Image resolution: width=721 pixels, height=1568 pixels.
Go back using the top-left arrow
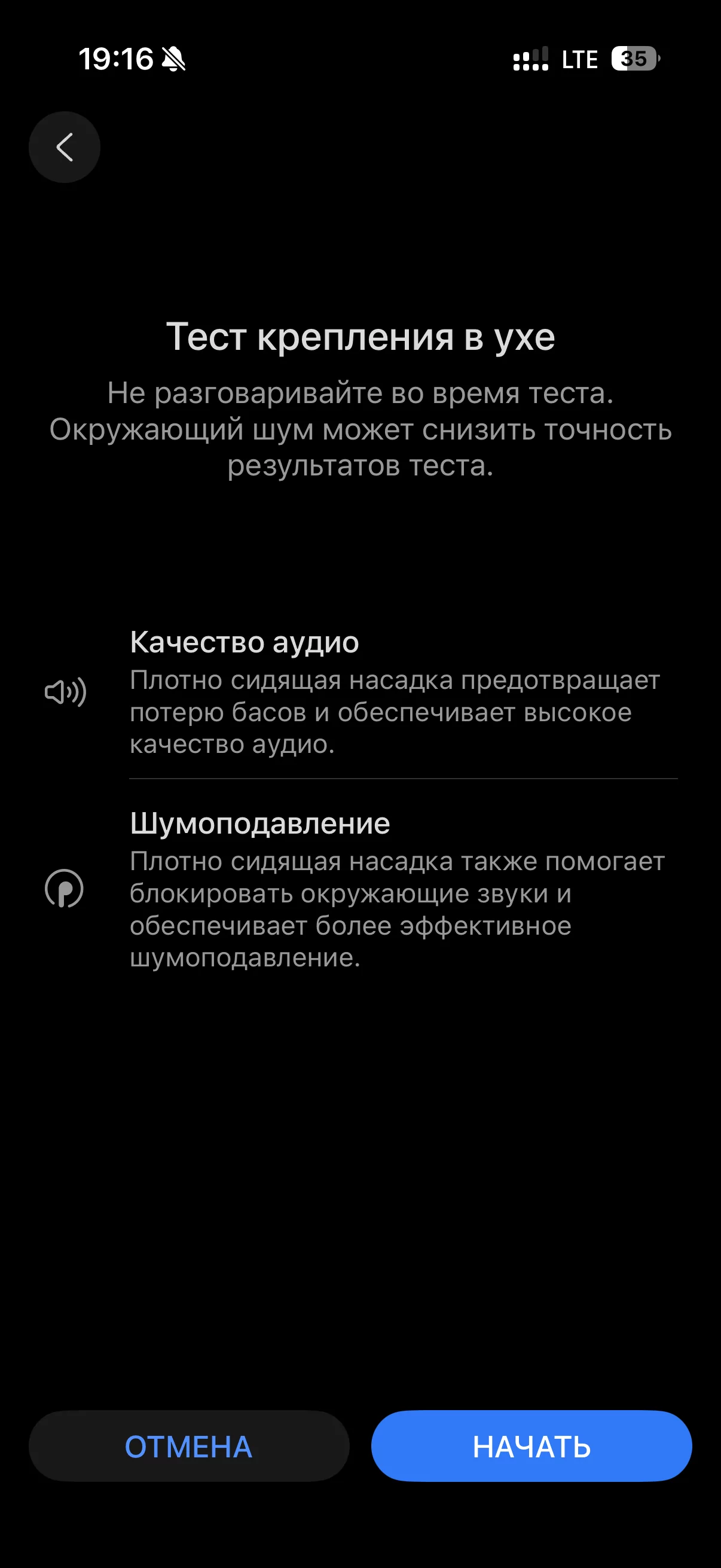point(65,147)
